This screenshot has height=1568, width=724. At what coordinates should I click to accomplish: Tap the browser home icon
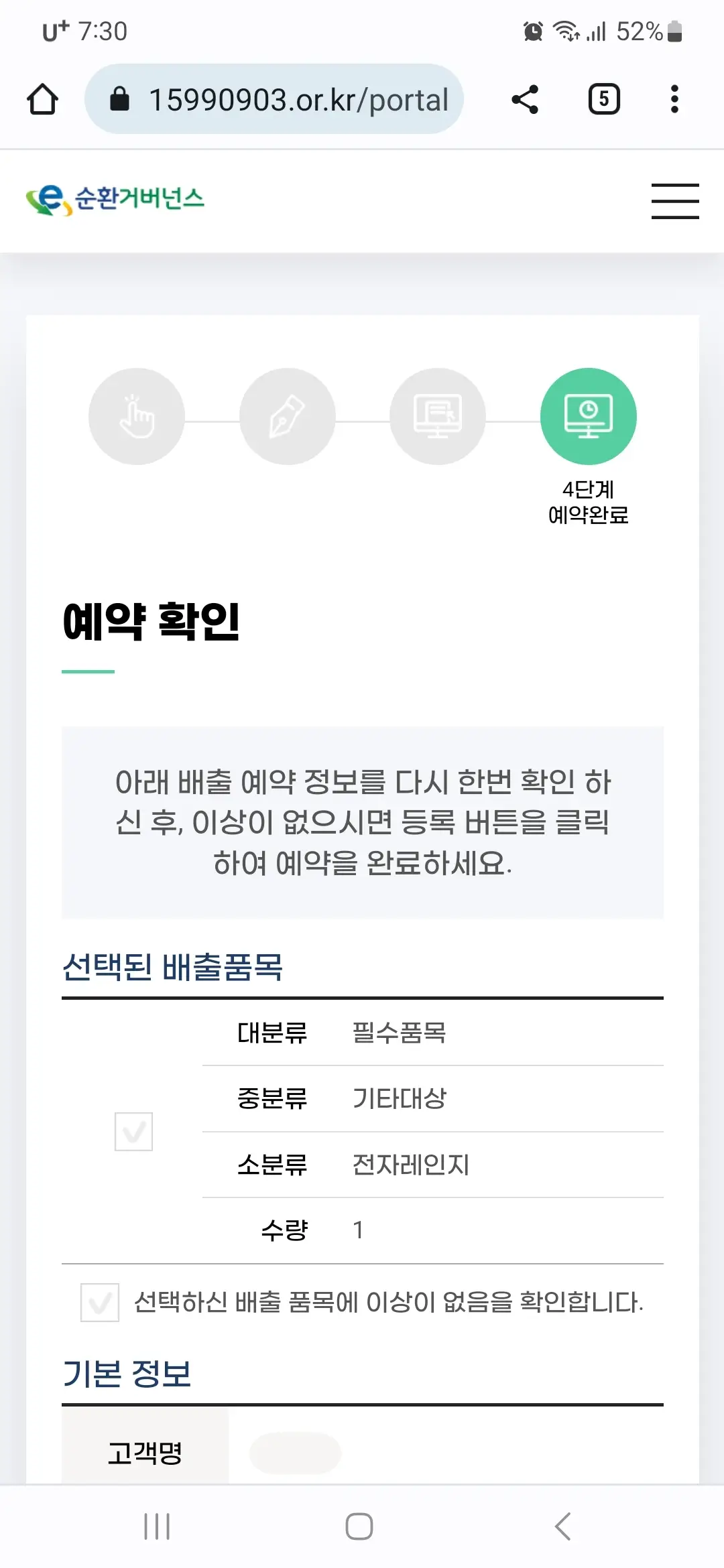(42, 99)
